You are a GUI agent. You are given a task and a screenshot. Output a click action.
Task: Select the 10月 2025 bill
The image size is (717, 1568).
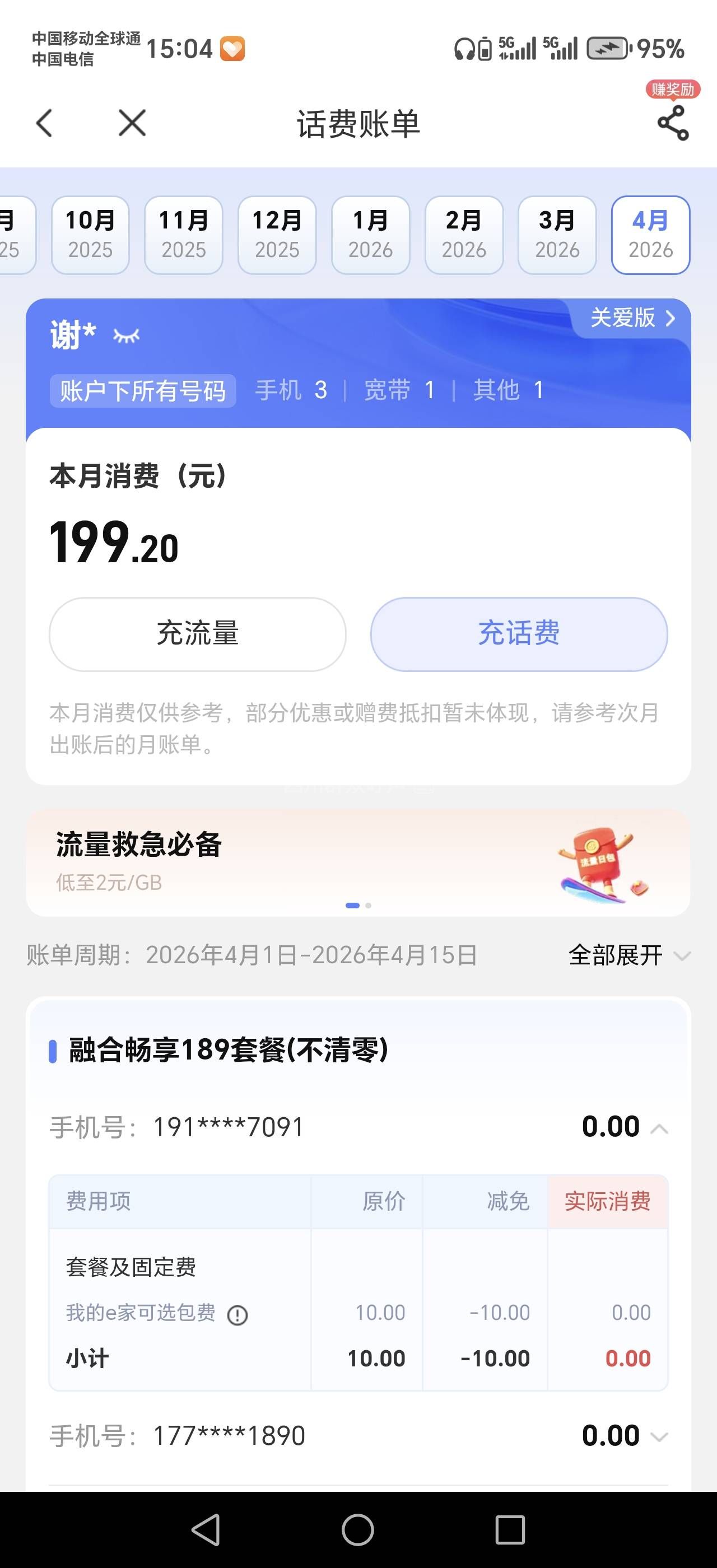(90, 235)
